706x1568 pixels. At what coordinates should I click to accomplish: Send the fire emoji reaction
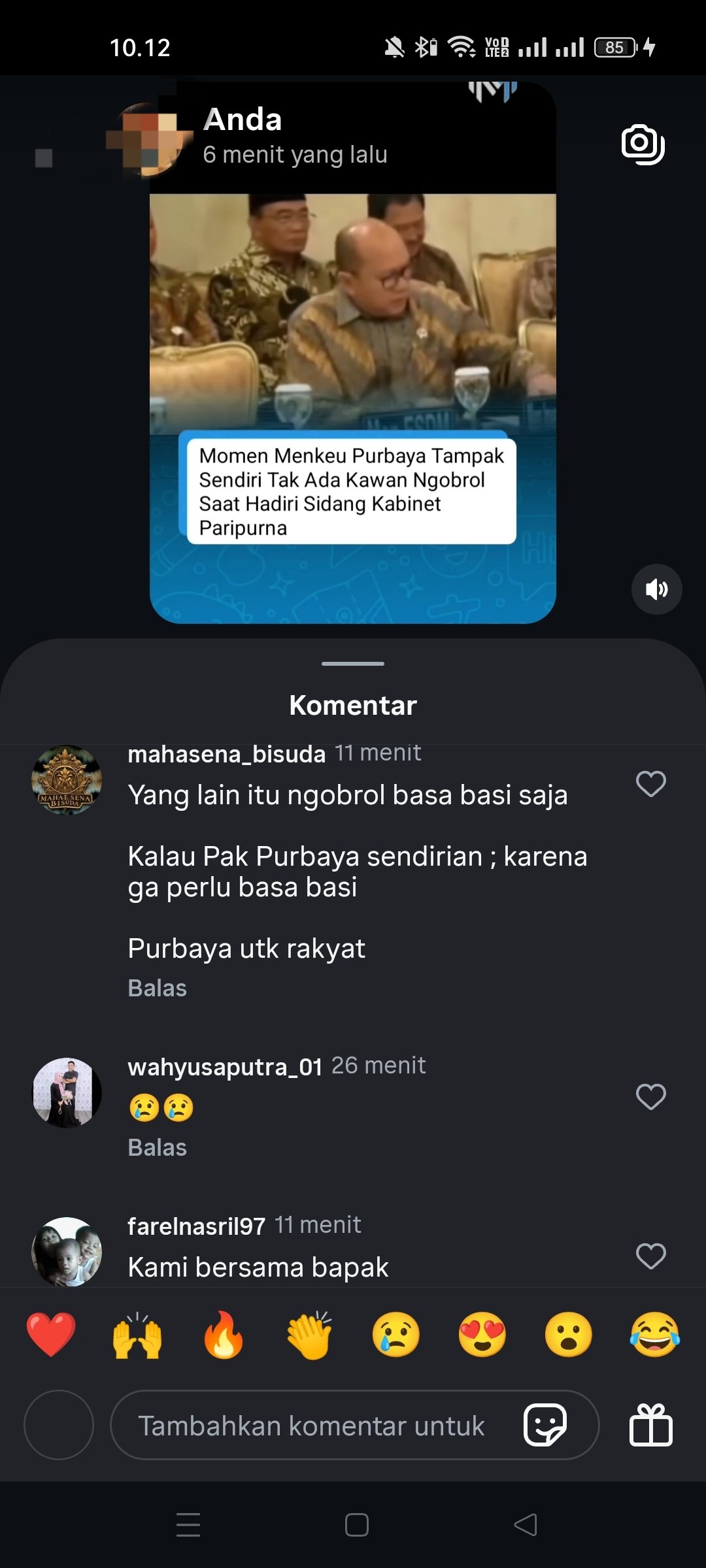click(224, 1335)
